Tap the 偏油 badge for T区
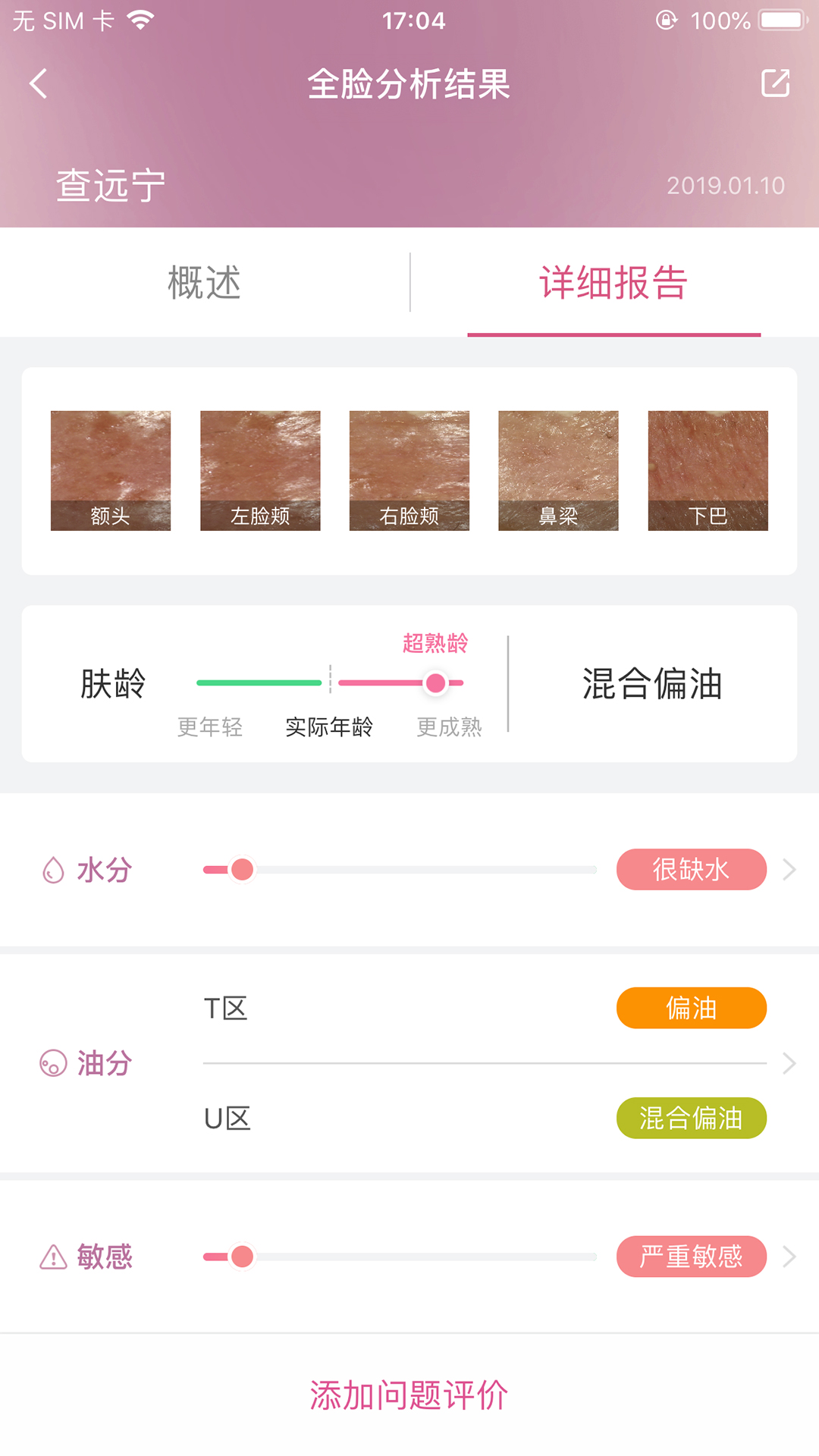819x1456 pixels. click(691, 1009)
